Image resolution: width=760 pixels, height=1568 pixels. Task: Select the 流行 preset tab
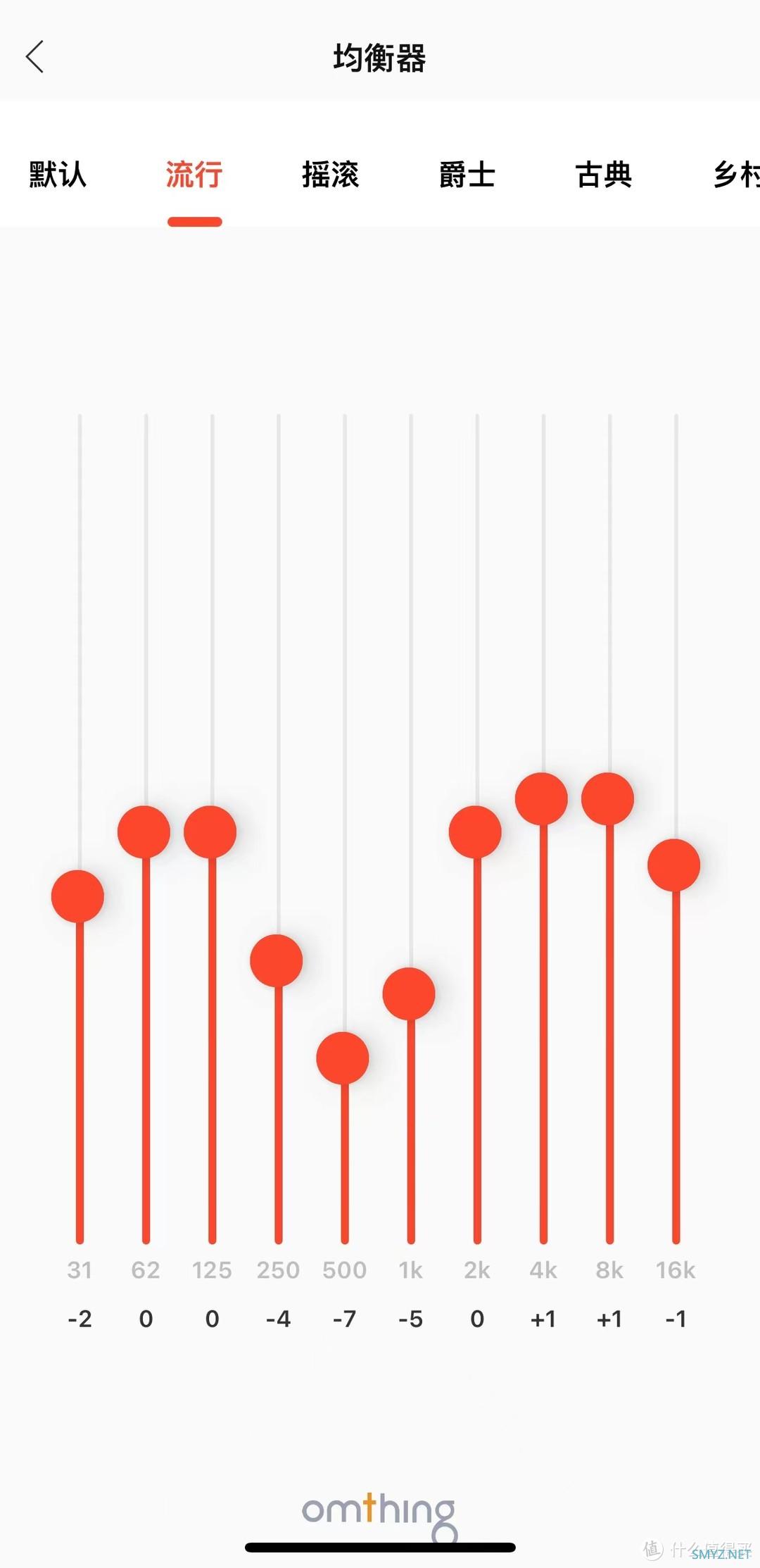click(194, 175)
